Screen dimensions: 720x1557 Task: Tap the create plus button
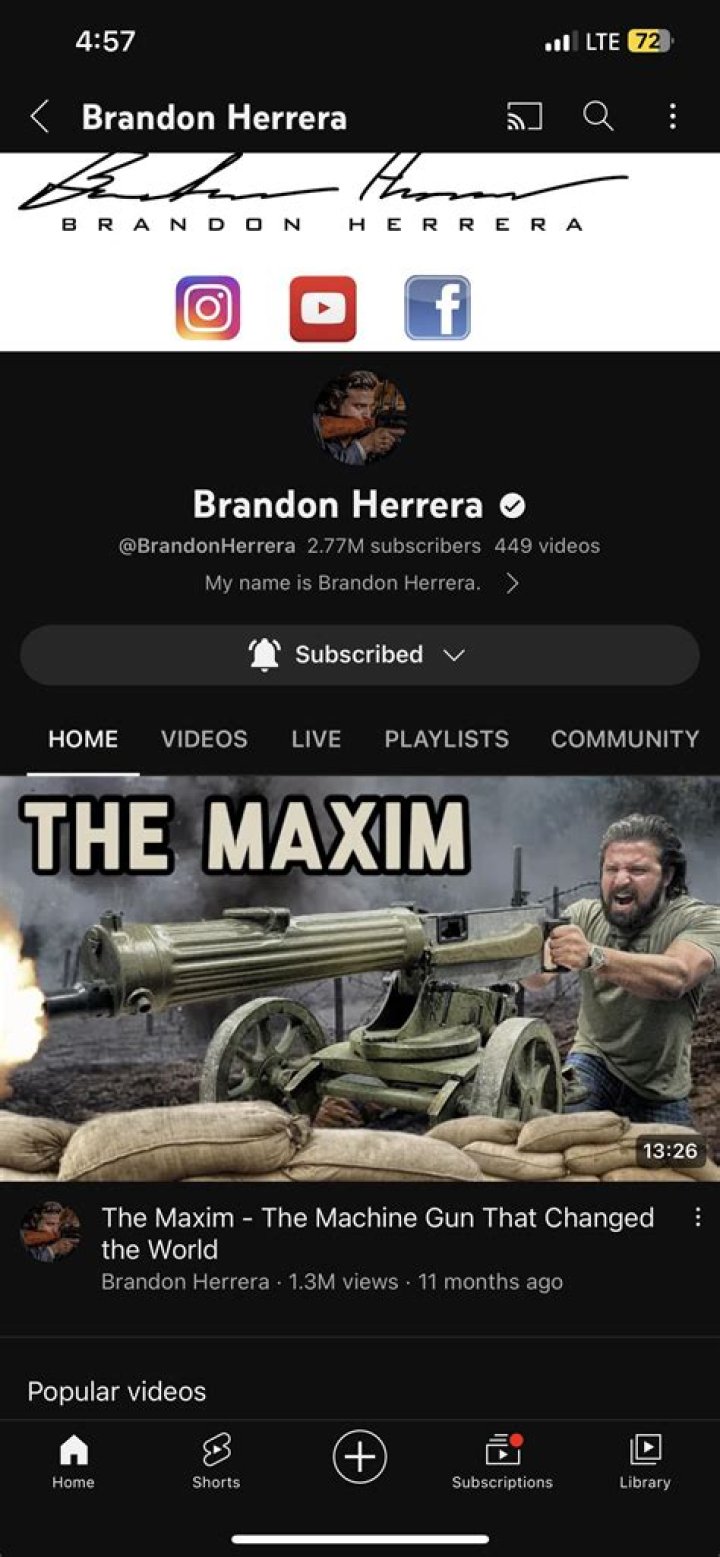360,1455
